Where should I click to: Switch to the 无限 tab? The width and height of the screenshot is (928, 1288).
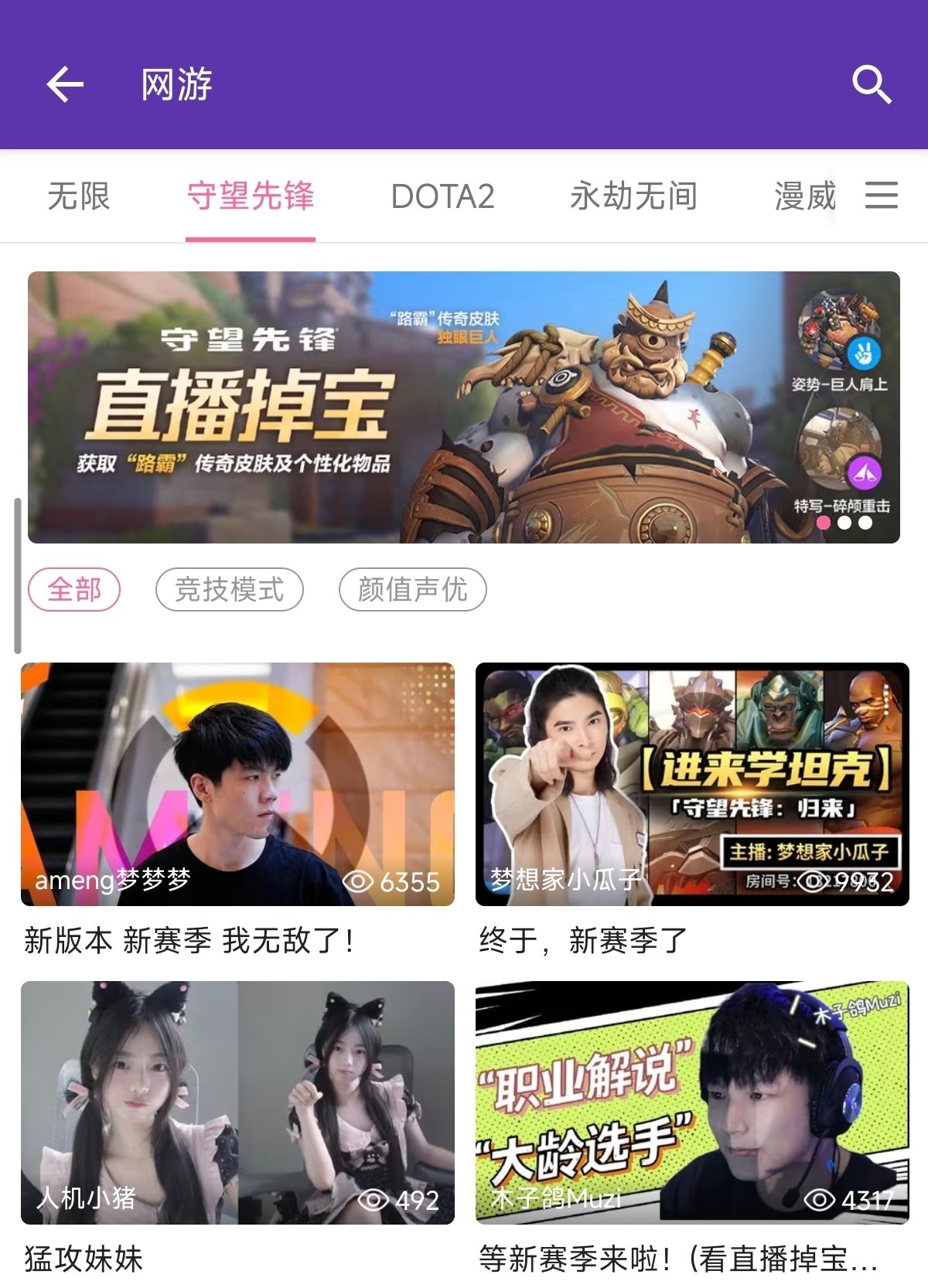pyautogui.click(x=78, y=196)
